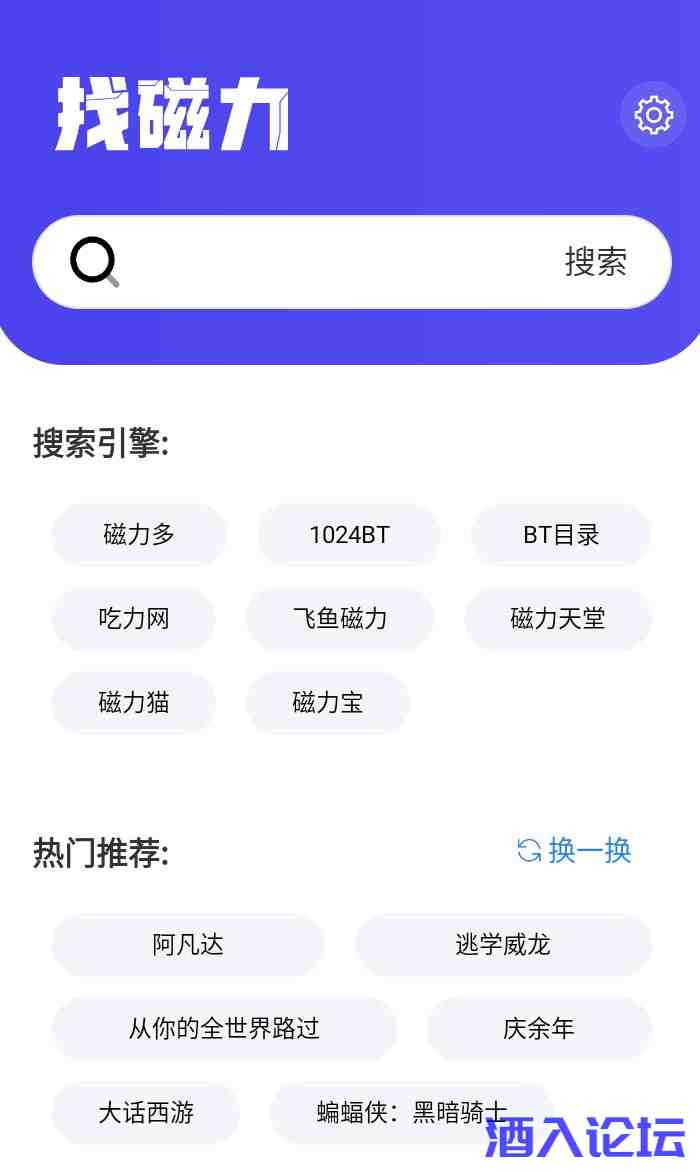Tap the 从你的全世界路过 chip

[x=224, y=1029]
